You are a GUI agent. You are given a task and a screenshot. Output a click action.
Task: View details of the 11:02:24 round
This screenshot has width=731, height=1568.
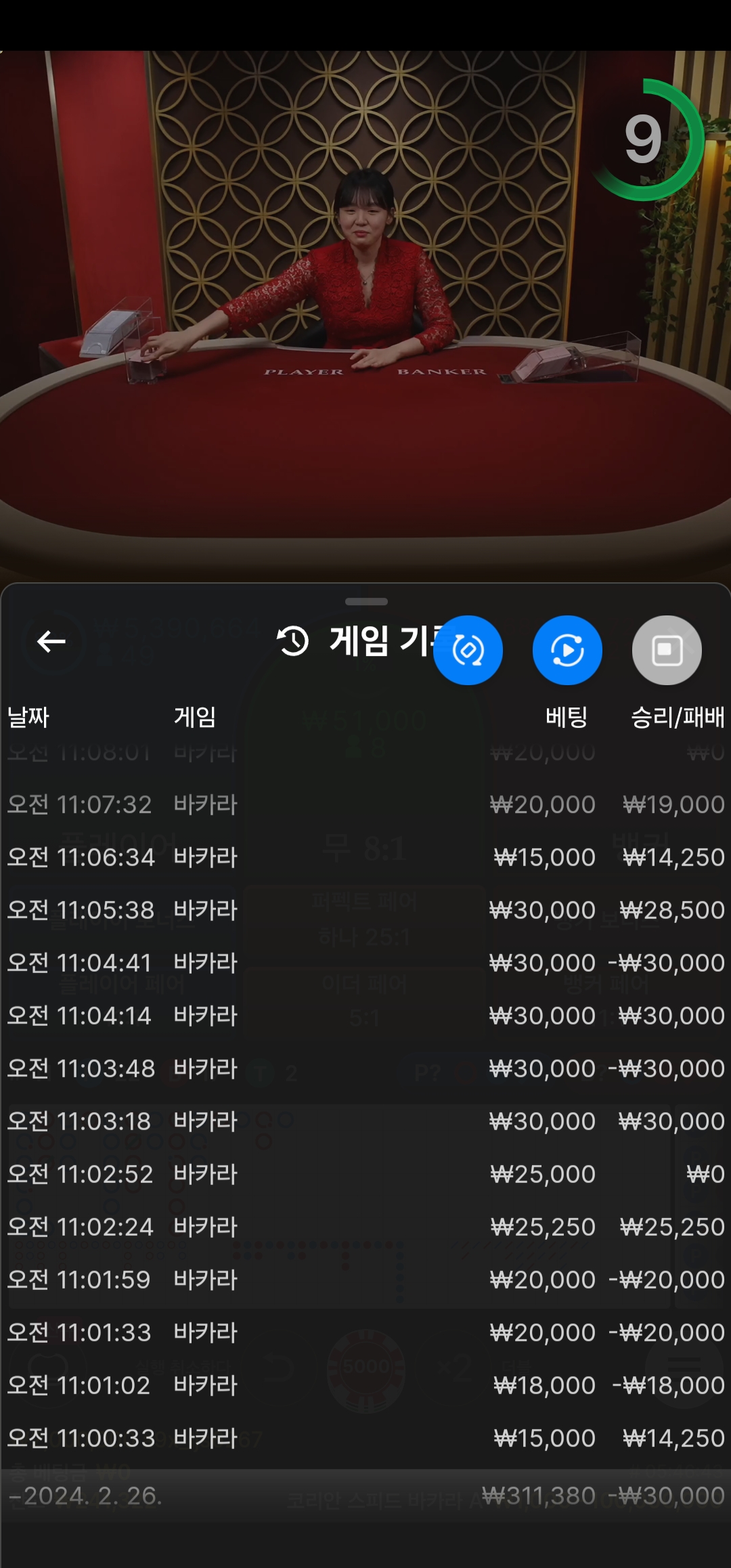(365, 1227)
